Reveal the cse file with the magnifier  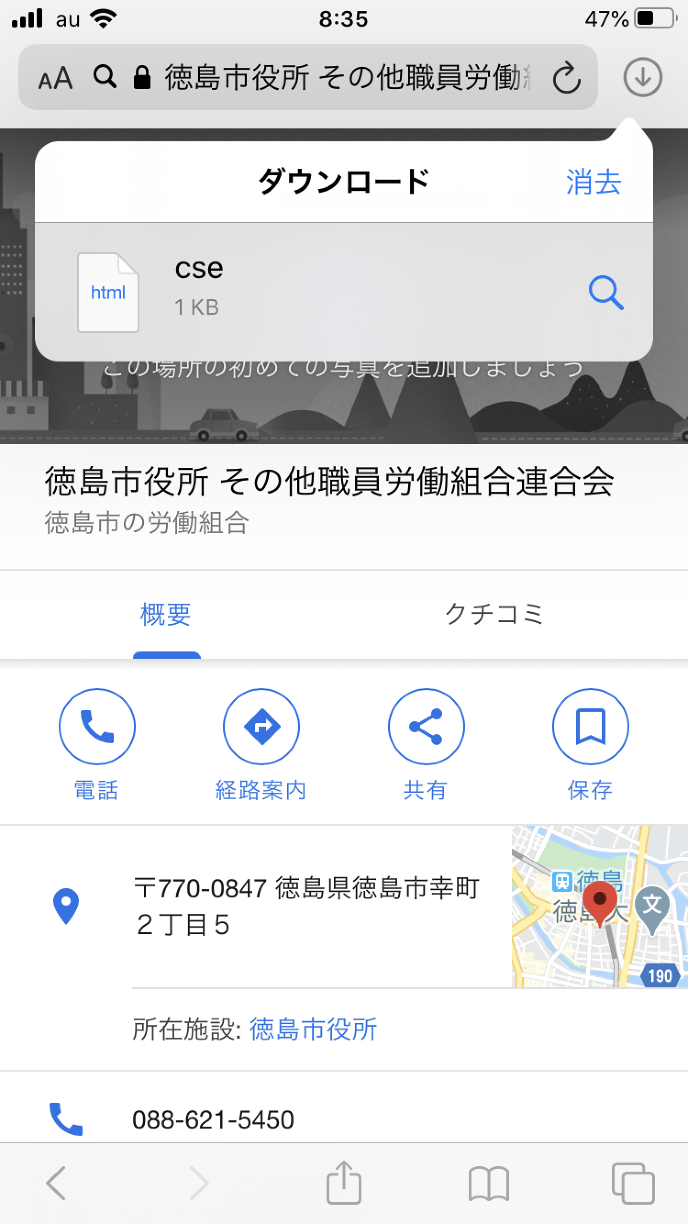(x=606, y=292)
